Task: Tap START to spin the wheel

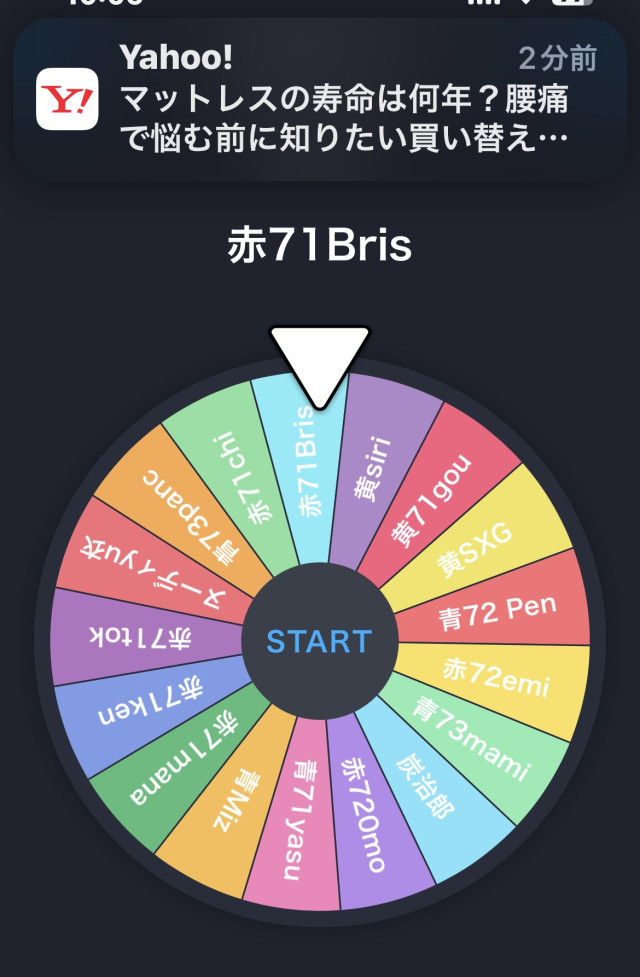Action: point(319,640)
